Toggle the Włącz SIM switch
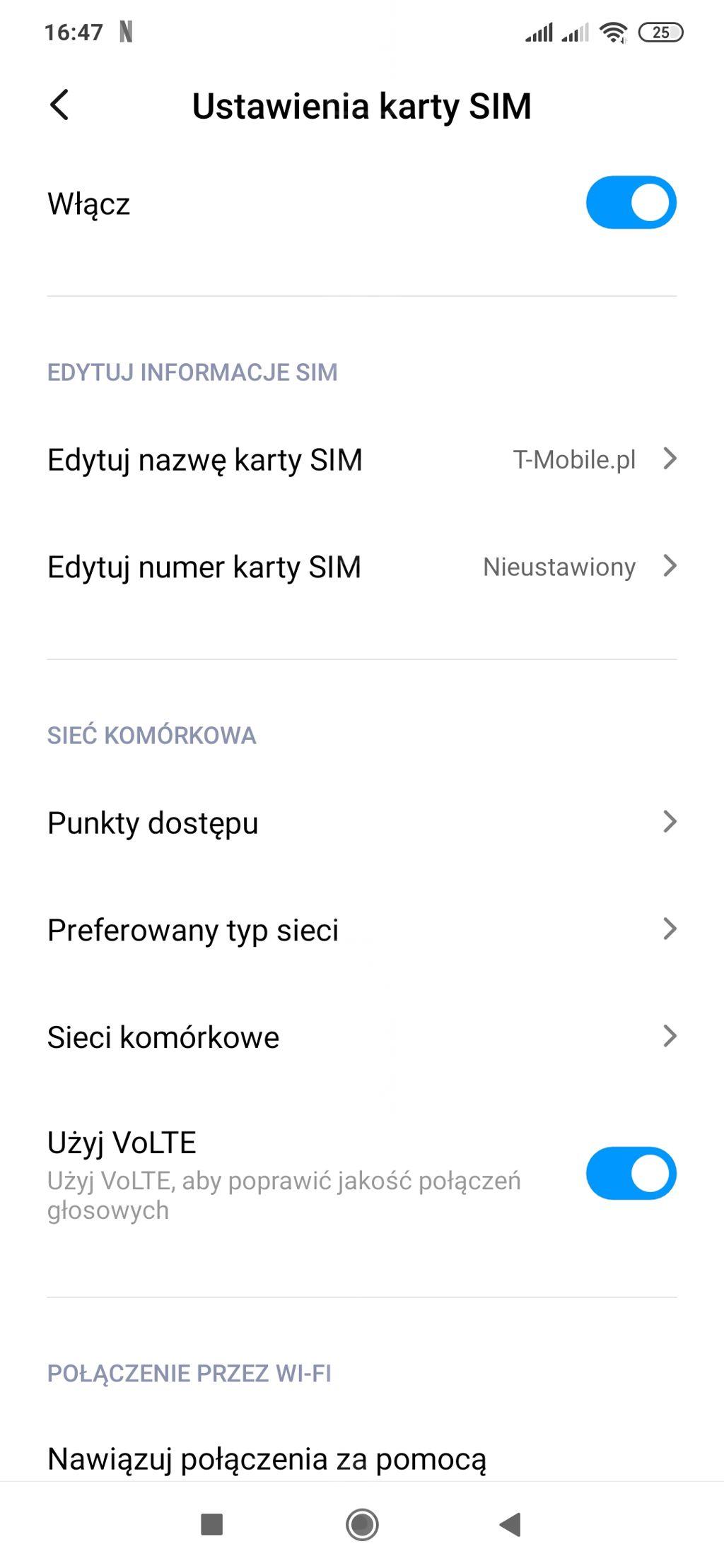The image size is (724, 1568). (x=631, y=203)
